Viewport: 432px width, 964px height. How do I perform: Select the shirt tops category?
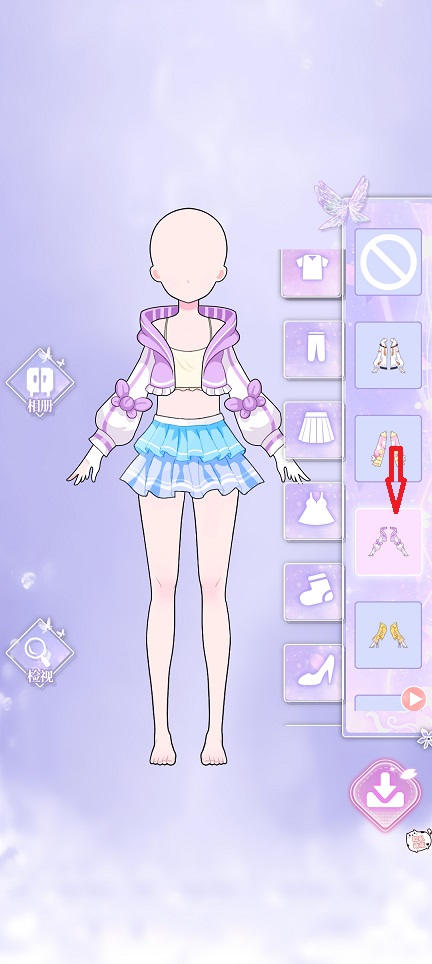point(312,271)
